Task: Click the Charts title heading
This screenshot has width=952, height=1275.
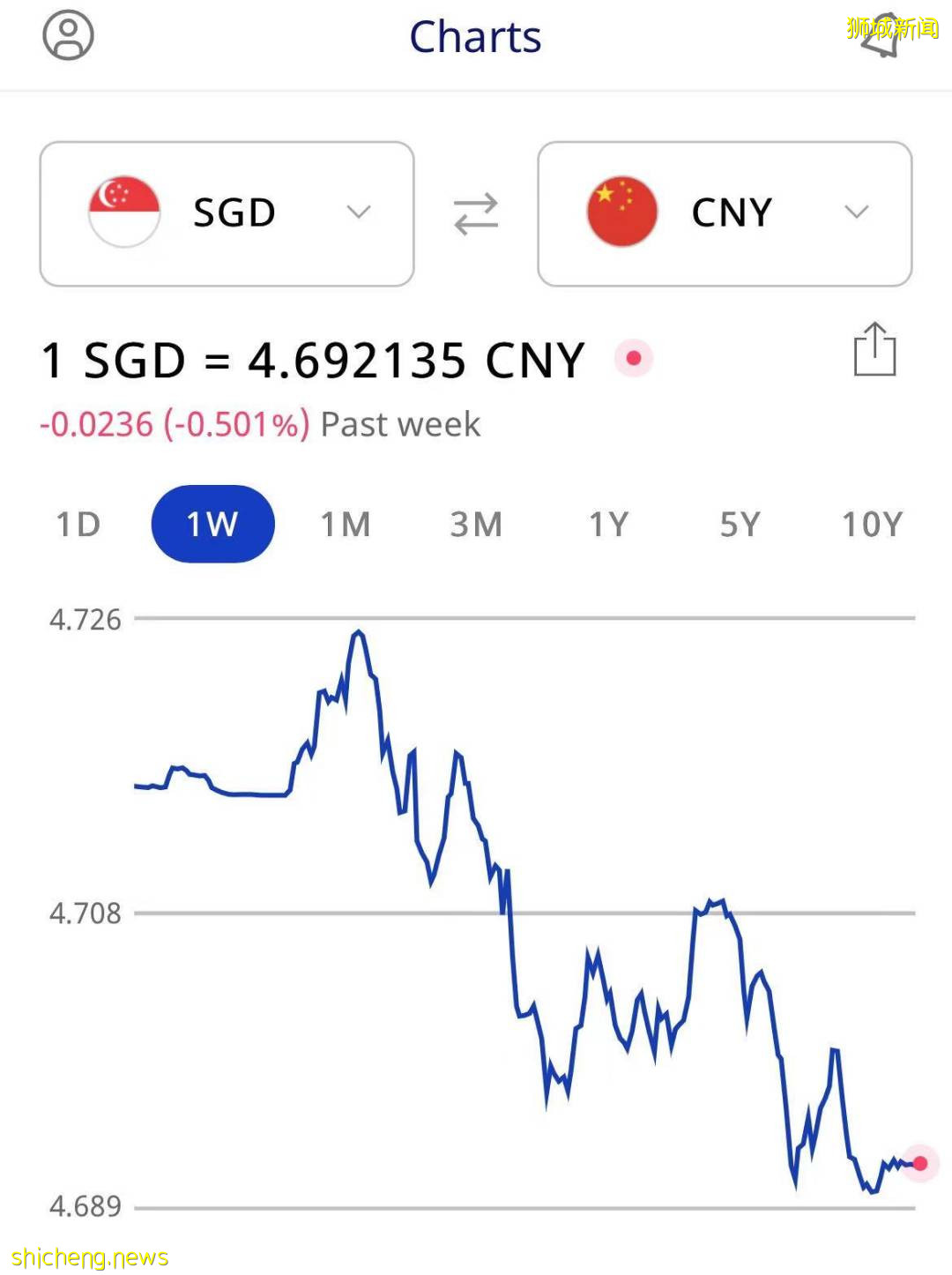Action: [475, 38]
